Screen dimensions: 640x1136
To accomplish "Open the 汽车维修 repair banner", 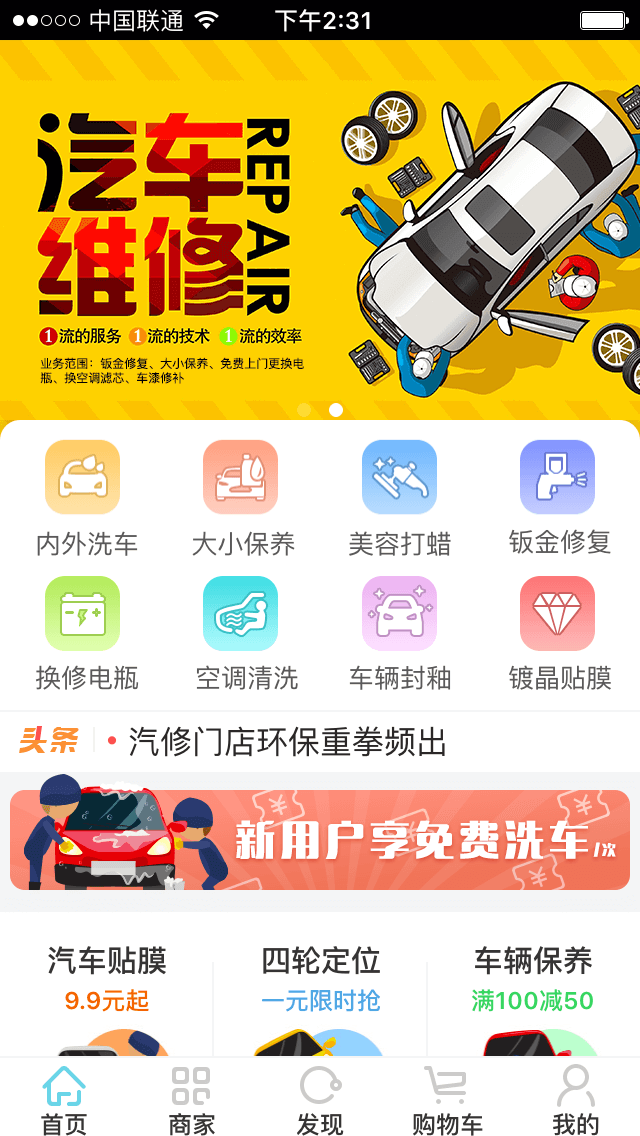I will point(320,230).
